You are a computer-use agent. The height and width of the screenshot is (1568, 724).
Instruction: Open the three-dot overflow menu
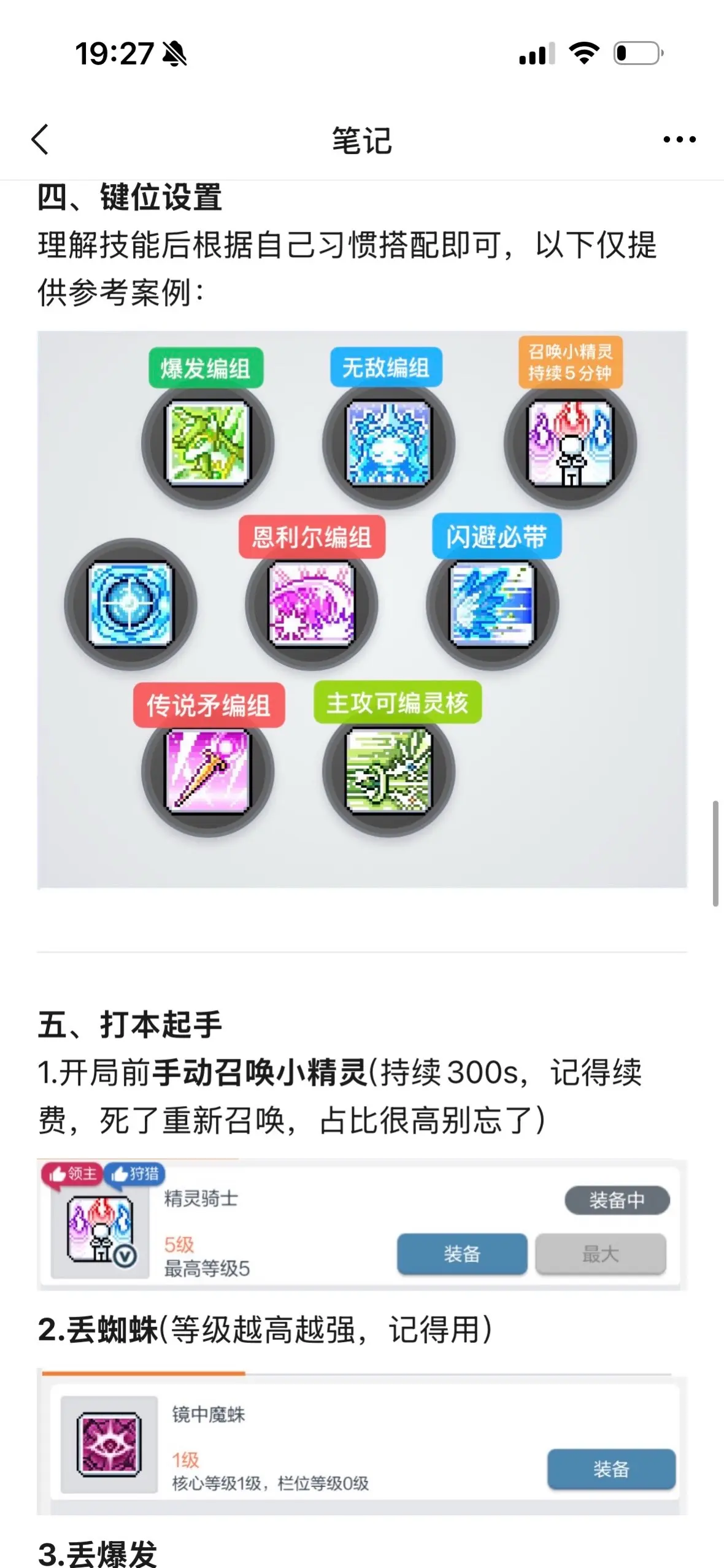click(679, 140)
